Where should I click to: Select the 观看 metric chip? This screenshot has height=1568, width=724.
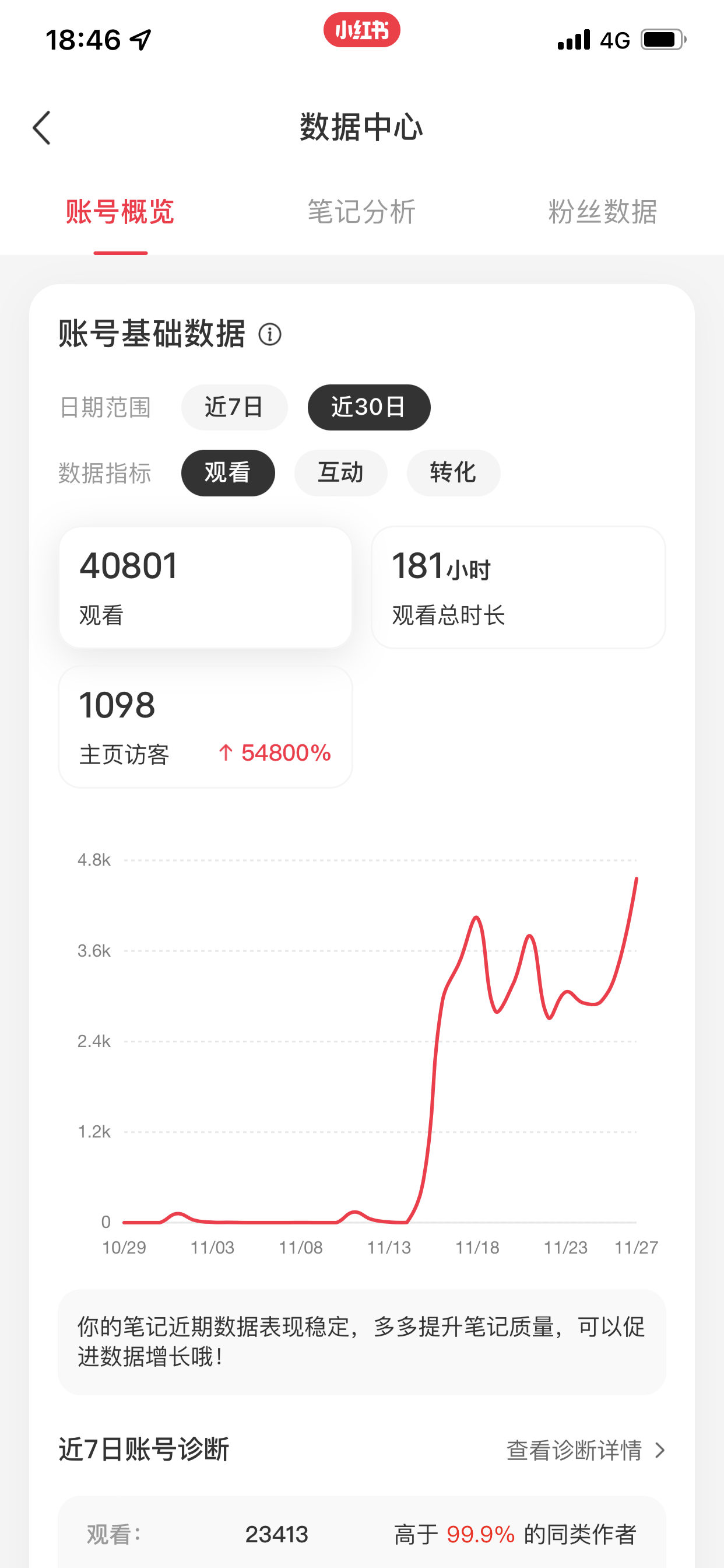[x=227, y=473]
